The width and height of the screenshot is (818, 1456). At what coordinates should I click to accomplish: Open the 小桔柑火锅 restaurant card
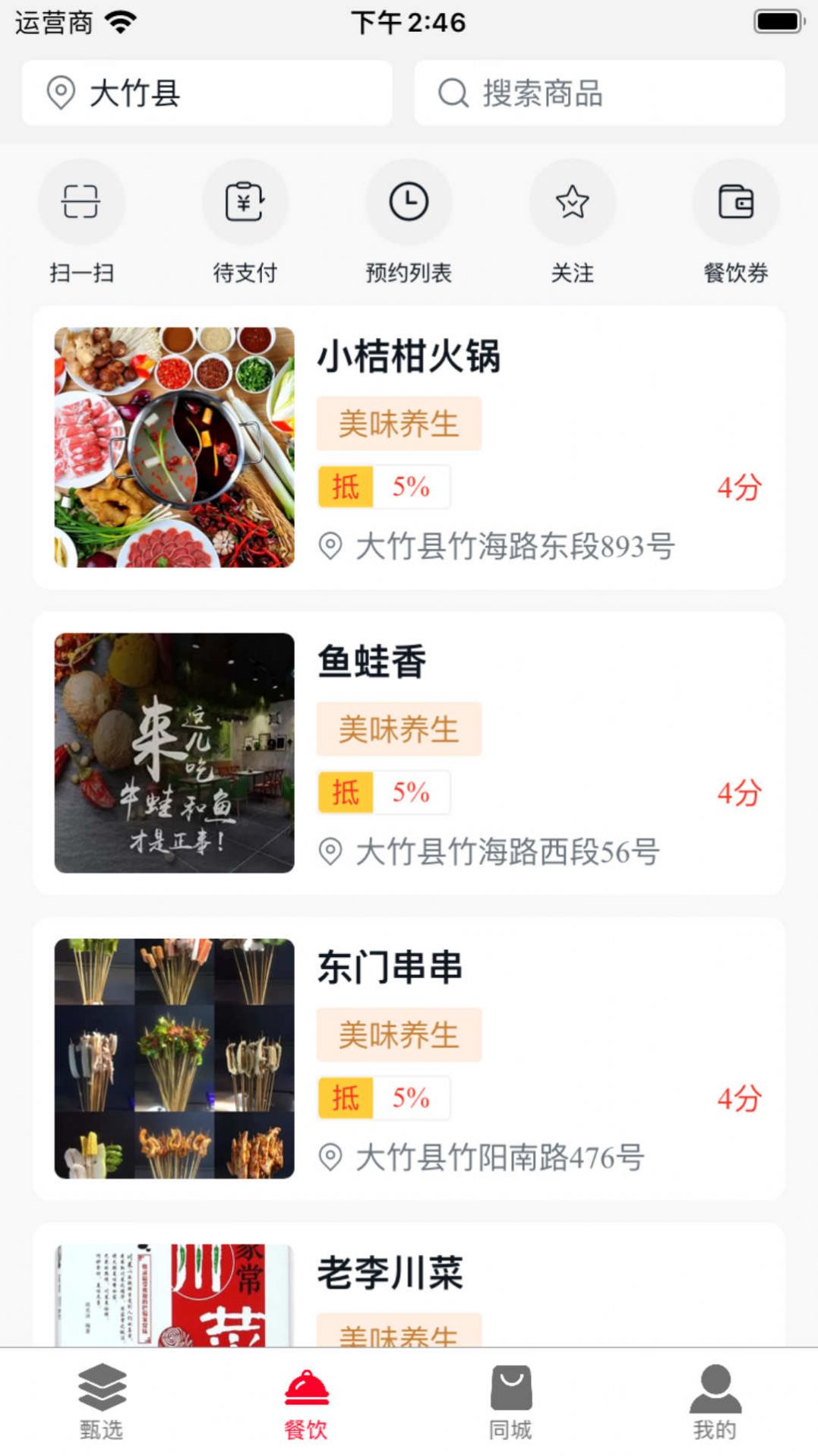[x=409, y=447]
